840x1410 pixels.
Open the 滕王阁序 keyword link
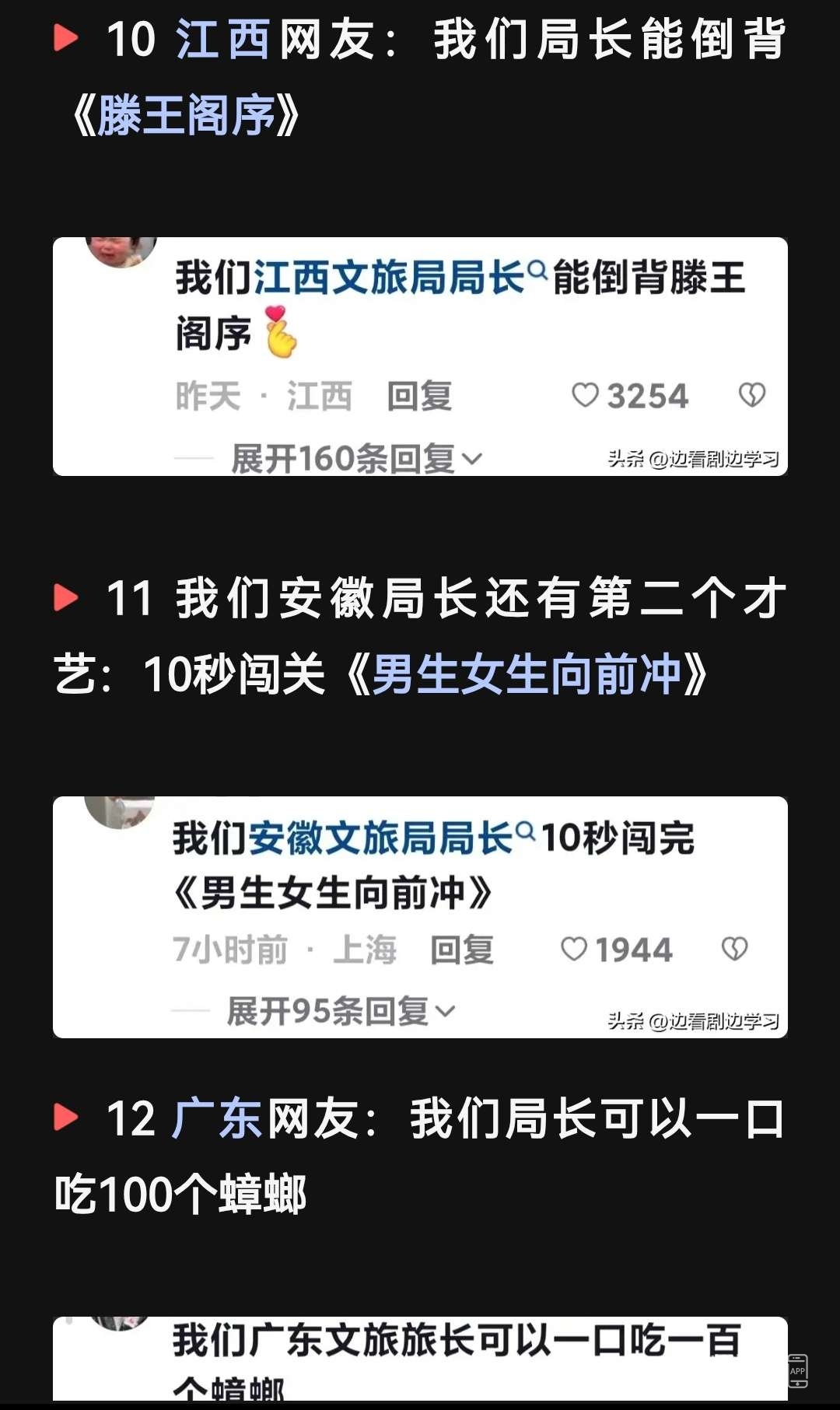click(x=186, y=115)
